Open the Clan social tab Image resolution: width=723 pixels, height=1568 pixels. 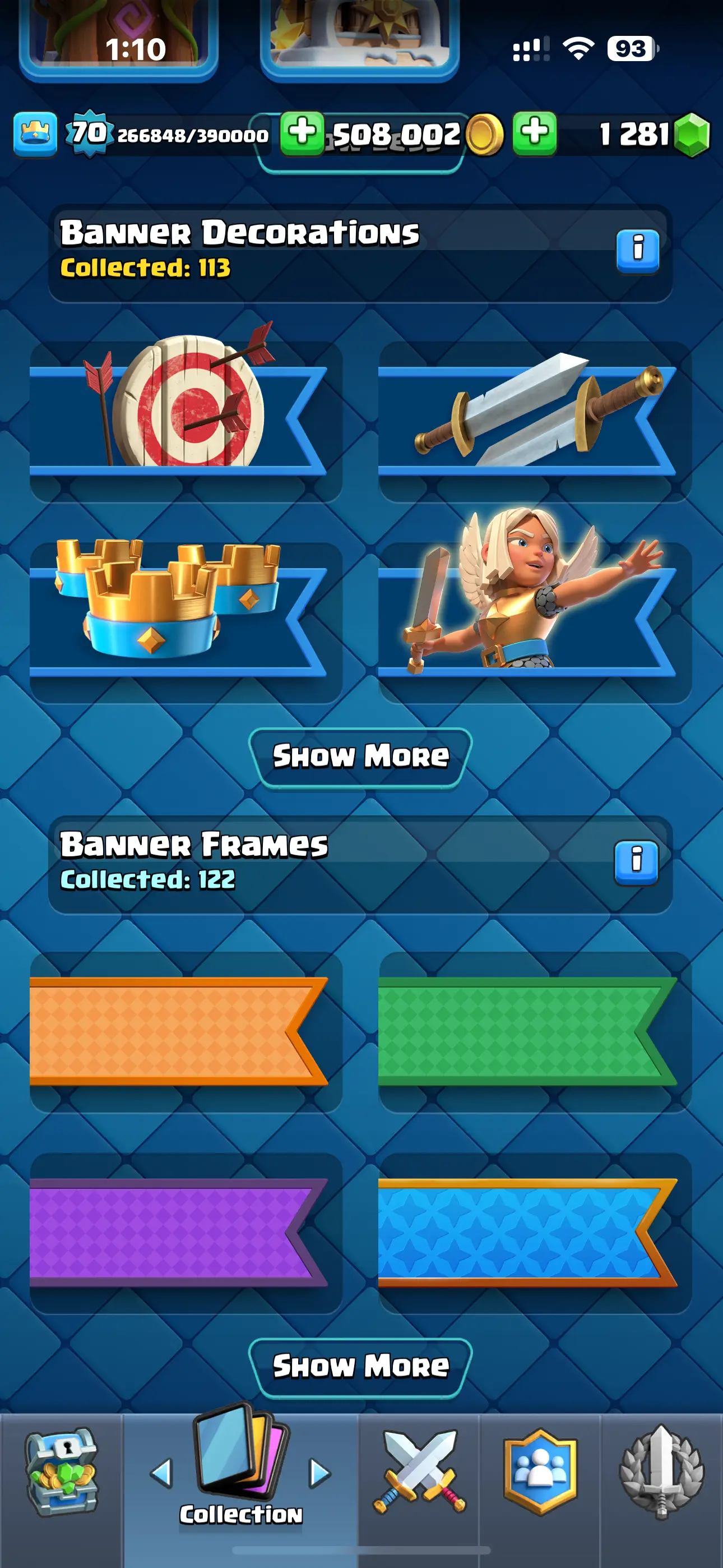[540, 1472]
